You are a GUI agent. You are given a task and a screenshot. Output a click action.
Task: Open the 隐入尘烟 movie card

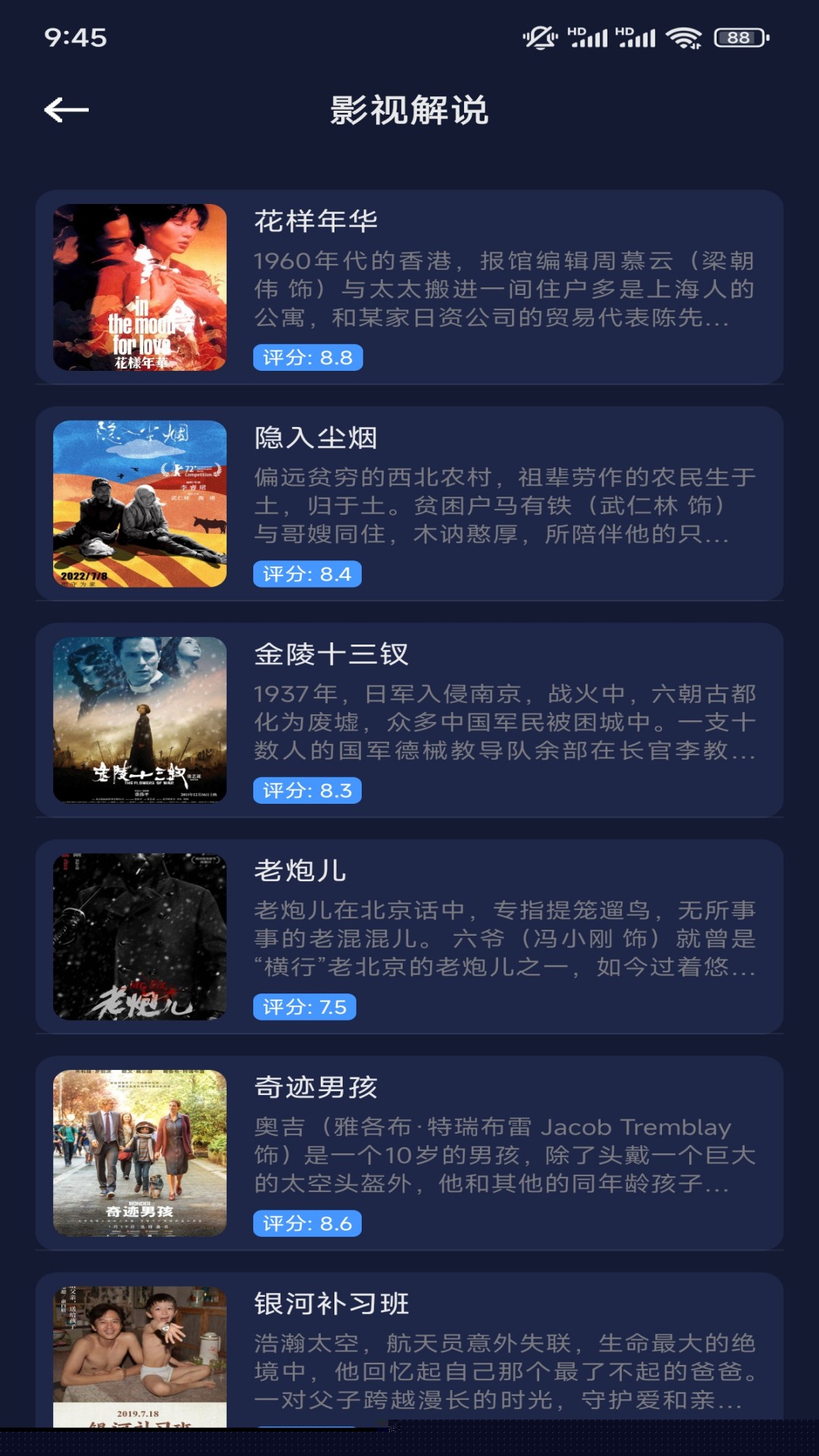click(409, 504)
